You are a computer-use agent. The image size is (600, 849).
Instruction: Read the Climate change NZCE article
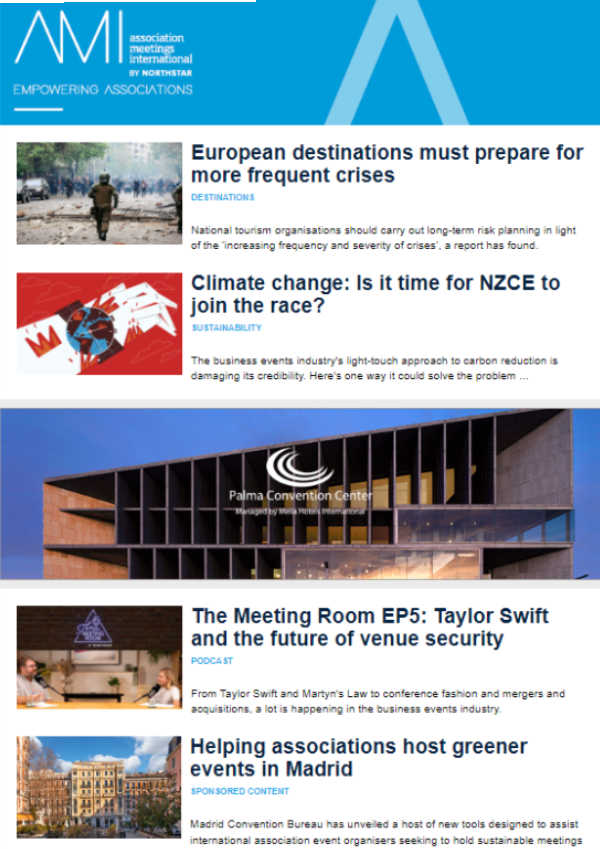tap(374, 296)
